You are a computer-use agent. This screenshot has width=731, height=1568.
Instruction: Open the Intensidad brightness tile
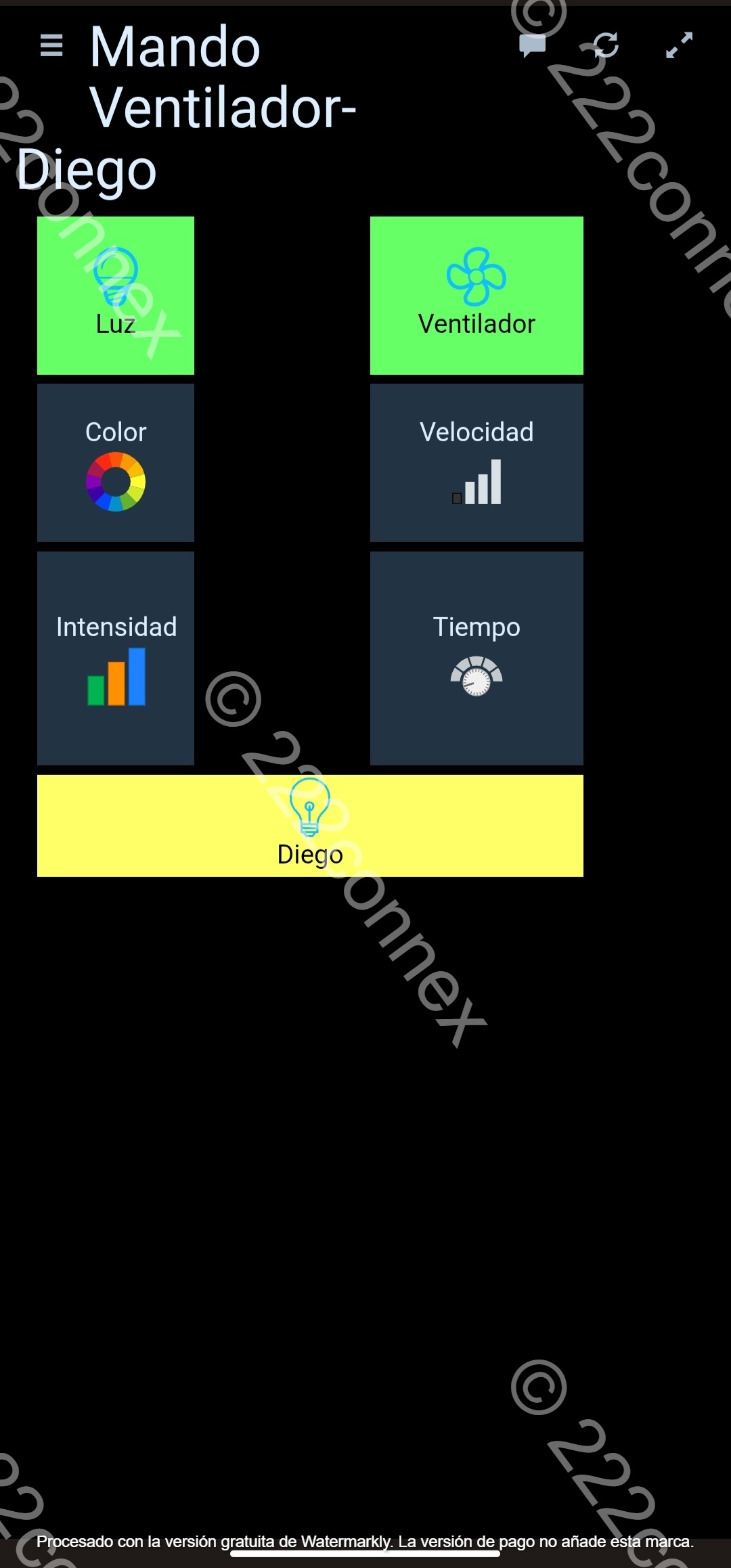[116, 658]
